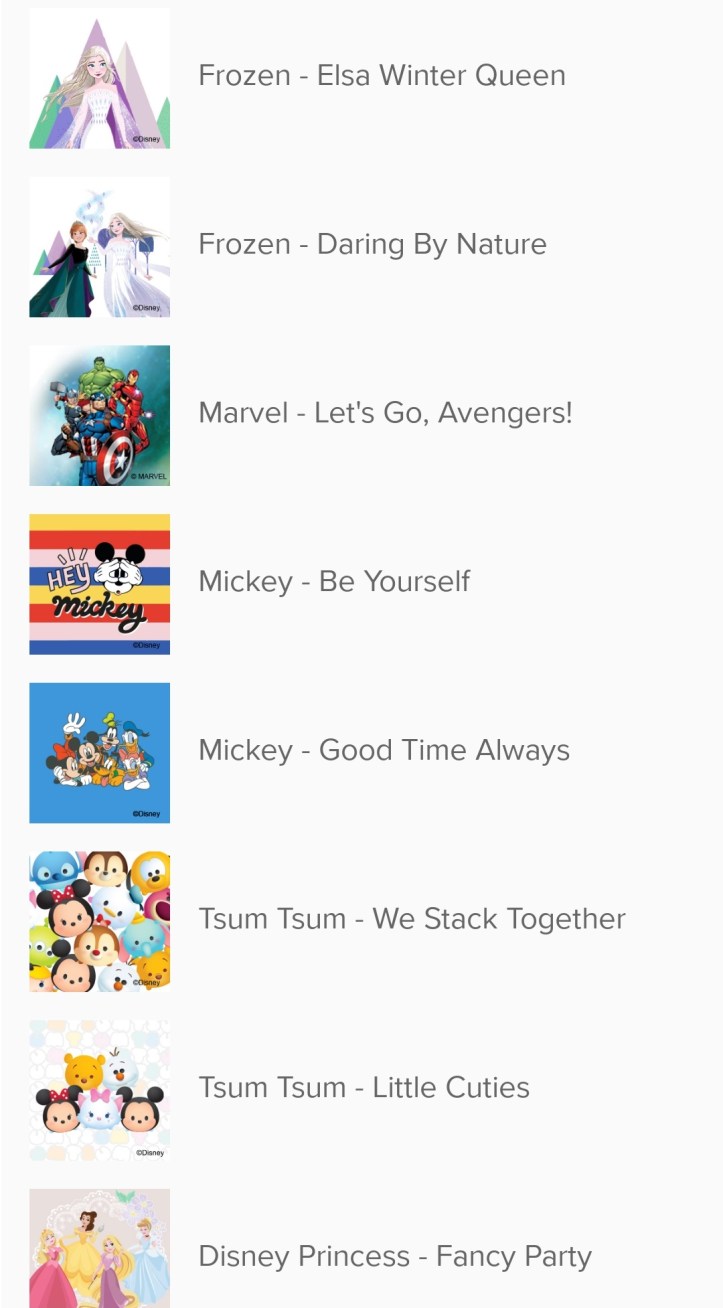Image resolution: width=723 pixels, height=1308 pixels.
Task: Open Tsum Tsum - Little Cuties
Action: (x=365, y=1086)
